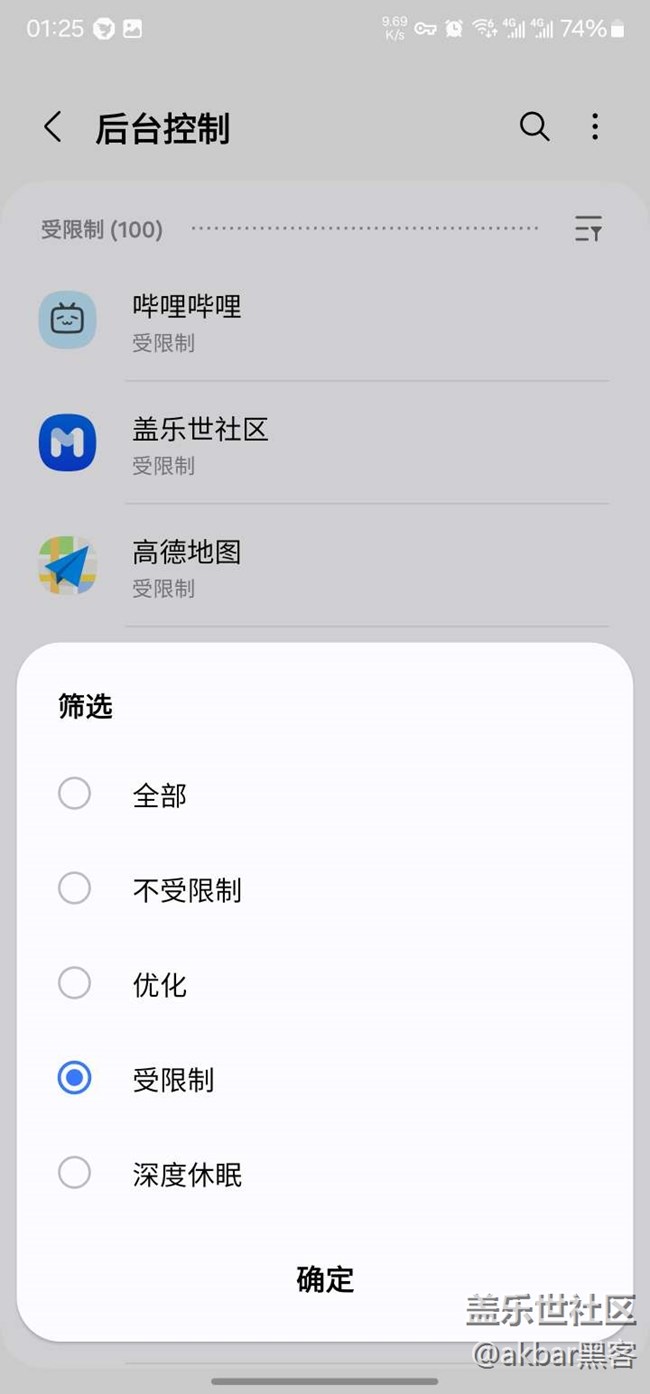Confirm the filter with 确定

click(325, 1279)
